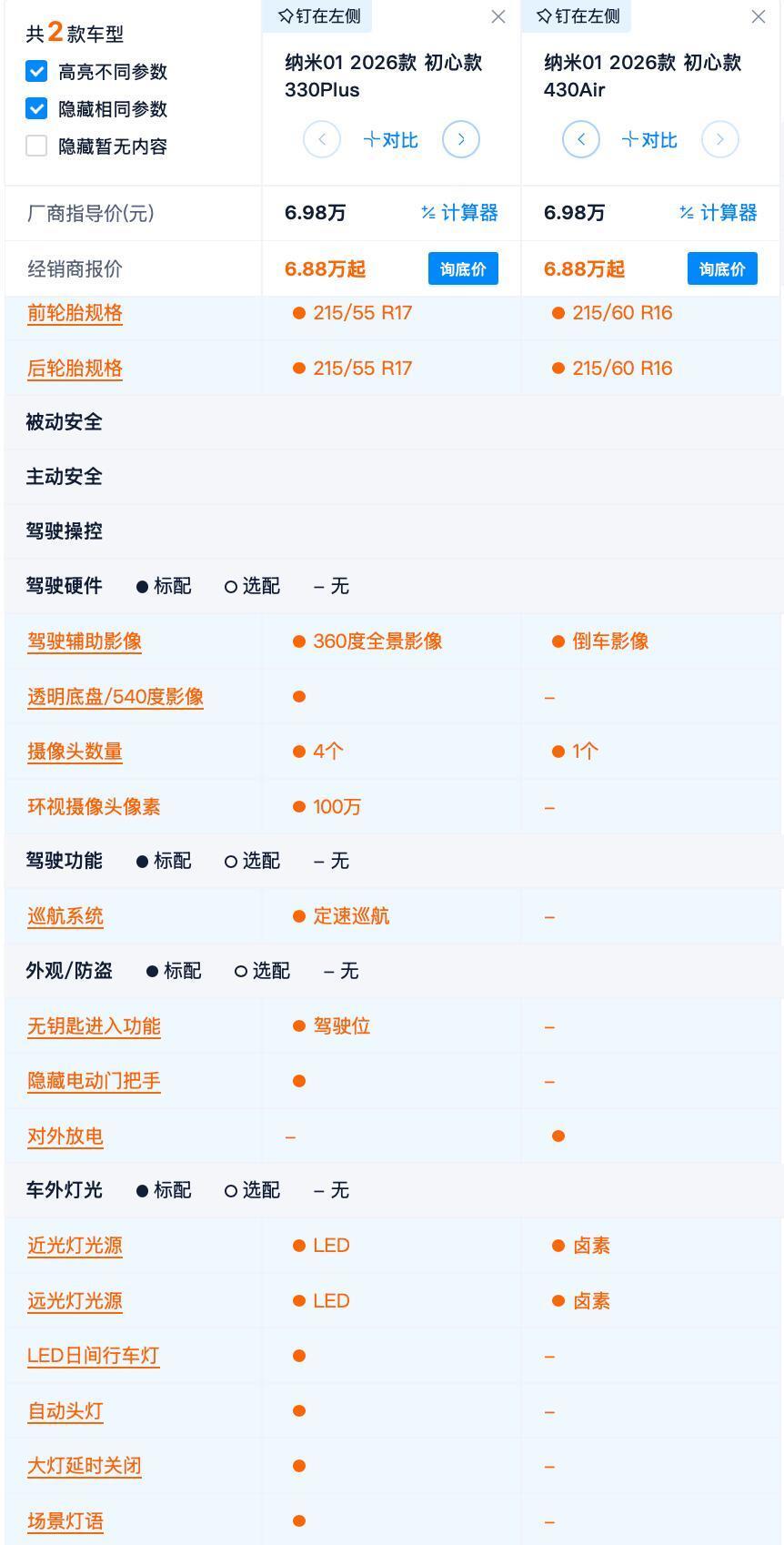Remove the 330Plus column from comparison
The height and width of the screenshot is (1545, 784).
click(498, 15)
